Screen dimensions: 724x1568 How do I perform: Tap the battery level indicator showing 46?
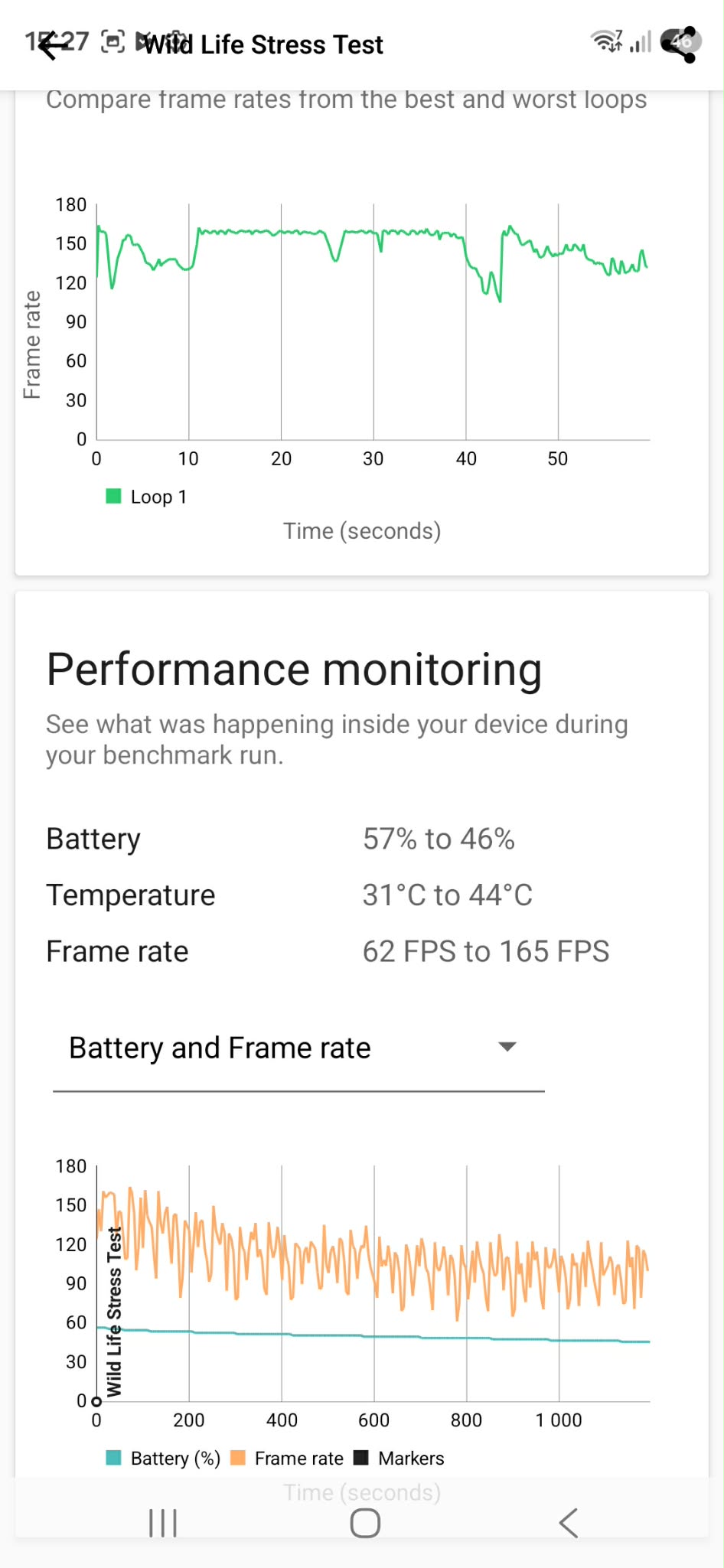point(680,42)
